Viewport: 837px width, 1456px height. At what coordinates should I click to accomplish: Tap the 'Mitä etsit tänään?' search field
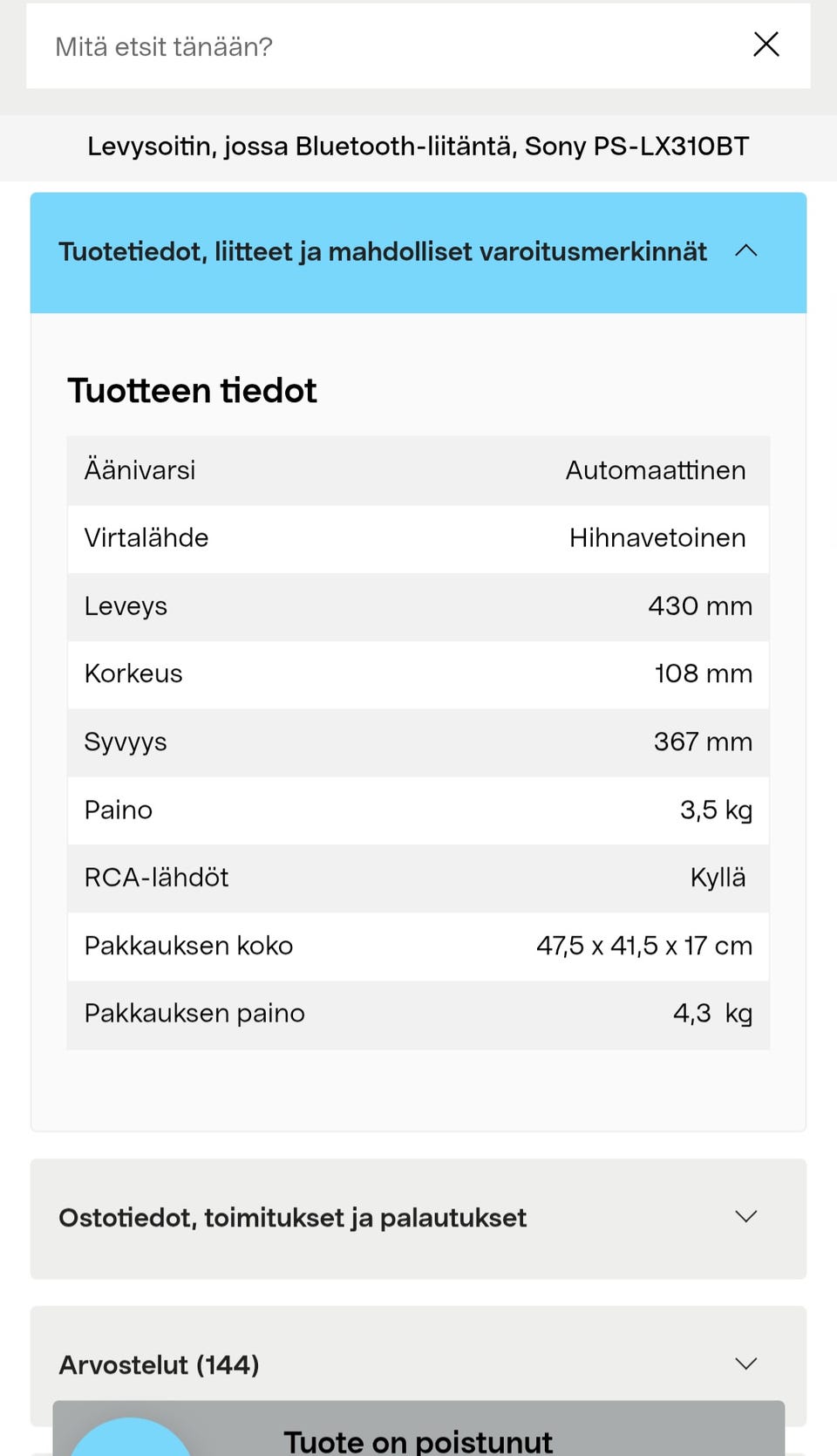point(384,46)
